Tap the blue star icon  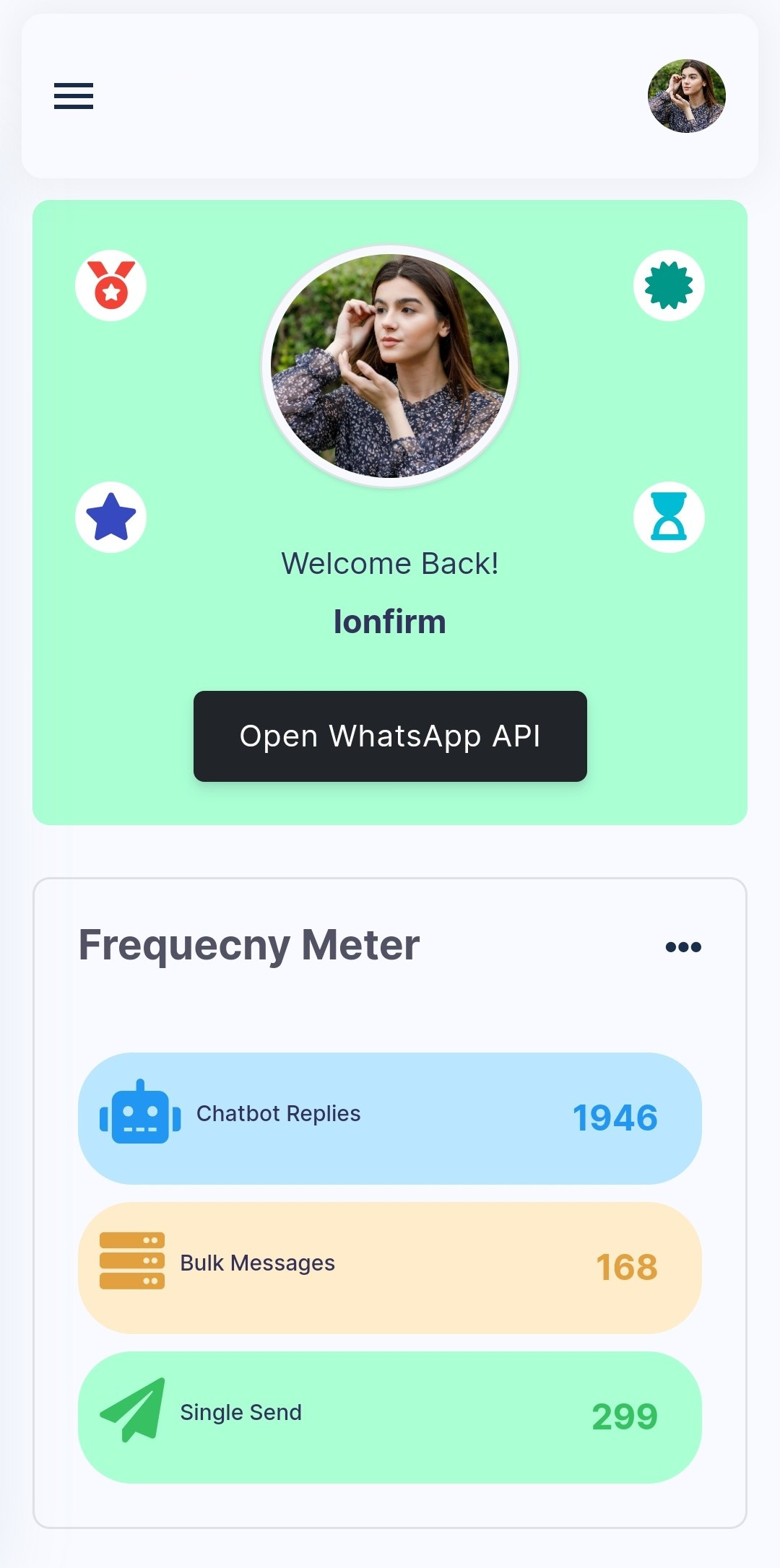(x=110, y=517)
